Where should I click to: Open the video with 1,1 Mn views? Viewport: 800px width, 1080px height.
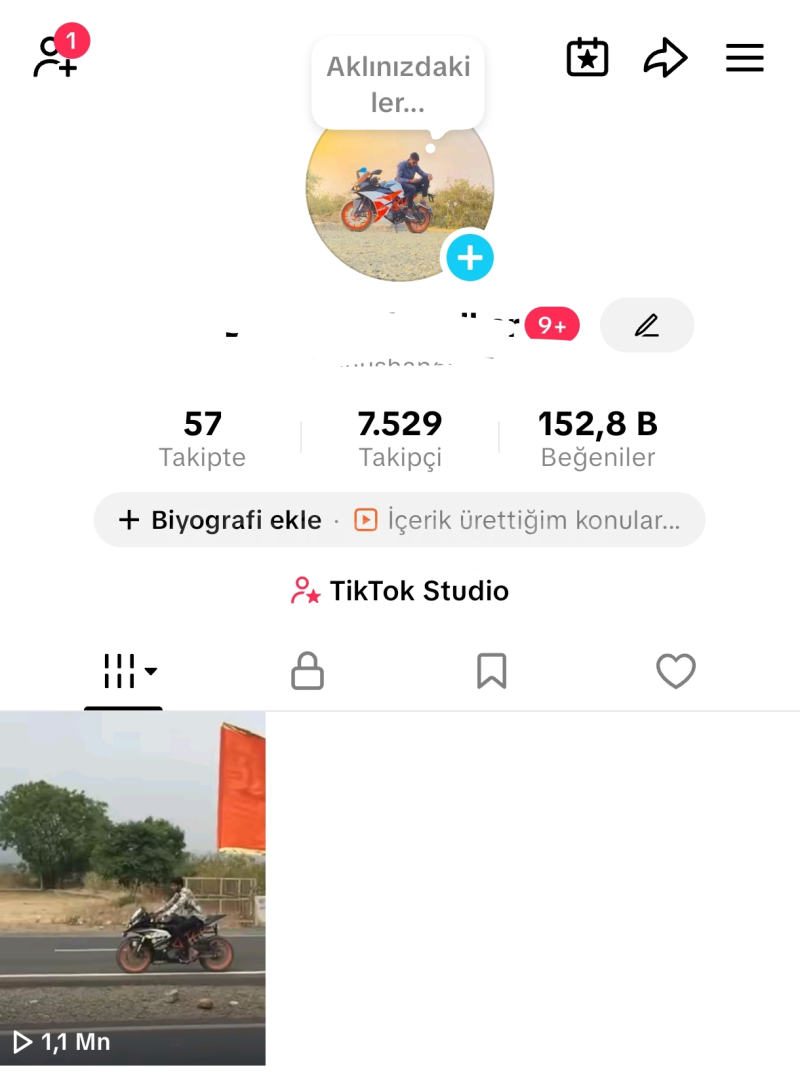[x=132, y=888]
